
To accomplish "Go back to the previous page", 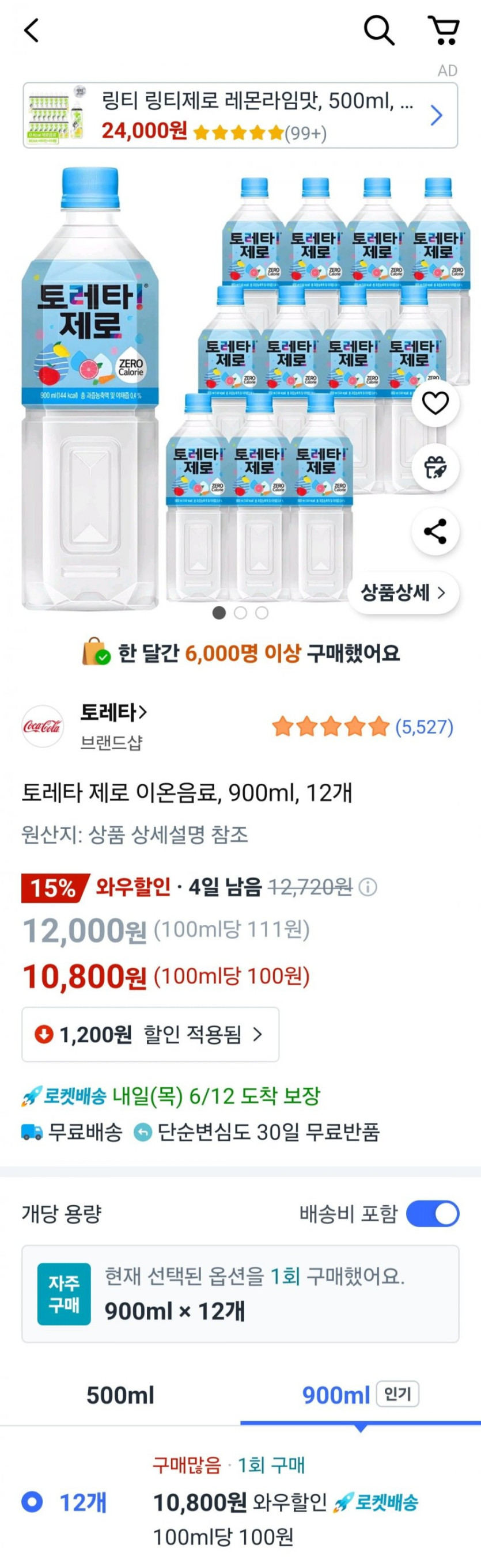I will [32, 30].
